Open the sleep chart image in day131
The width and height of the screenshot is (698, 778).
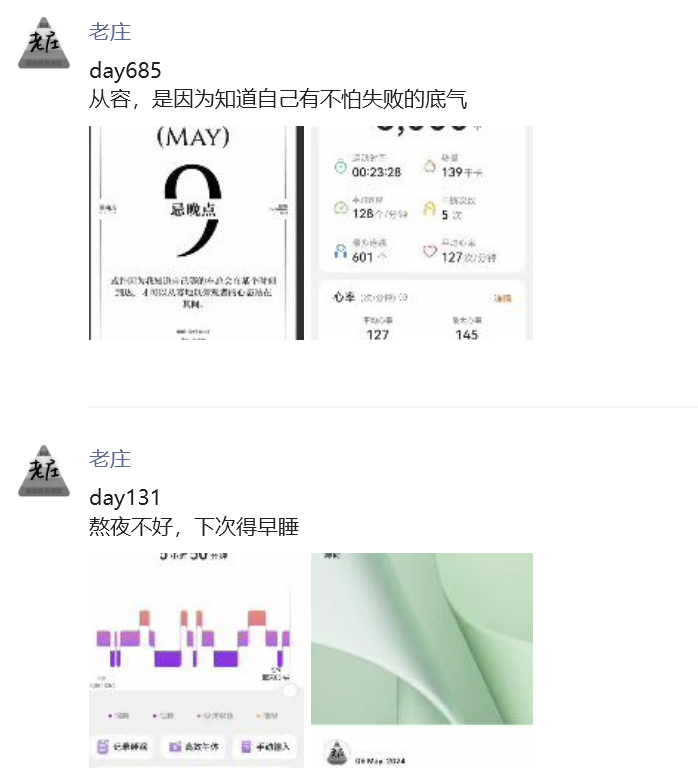pos(196,660)
